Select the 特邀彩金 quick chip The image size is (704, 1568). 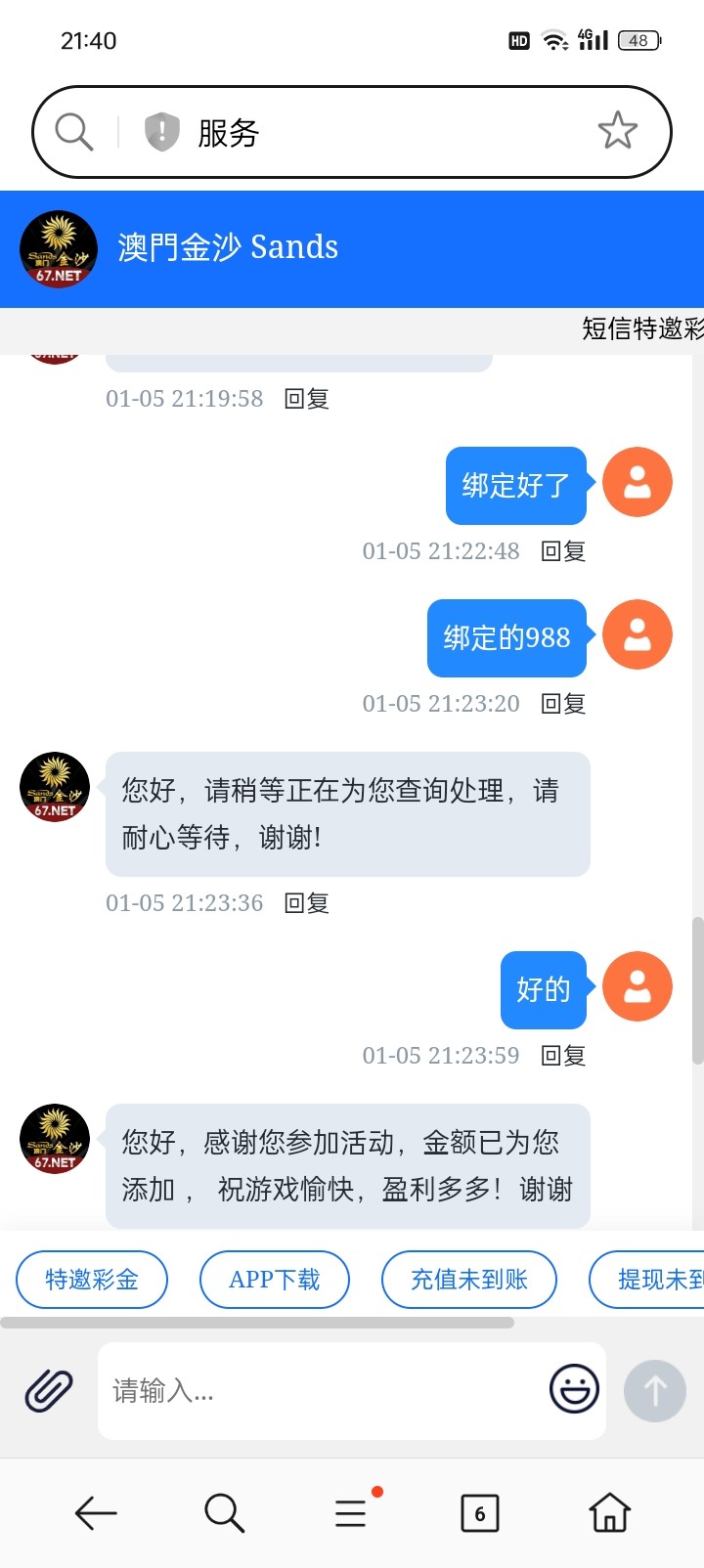click(92, 1280)
